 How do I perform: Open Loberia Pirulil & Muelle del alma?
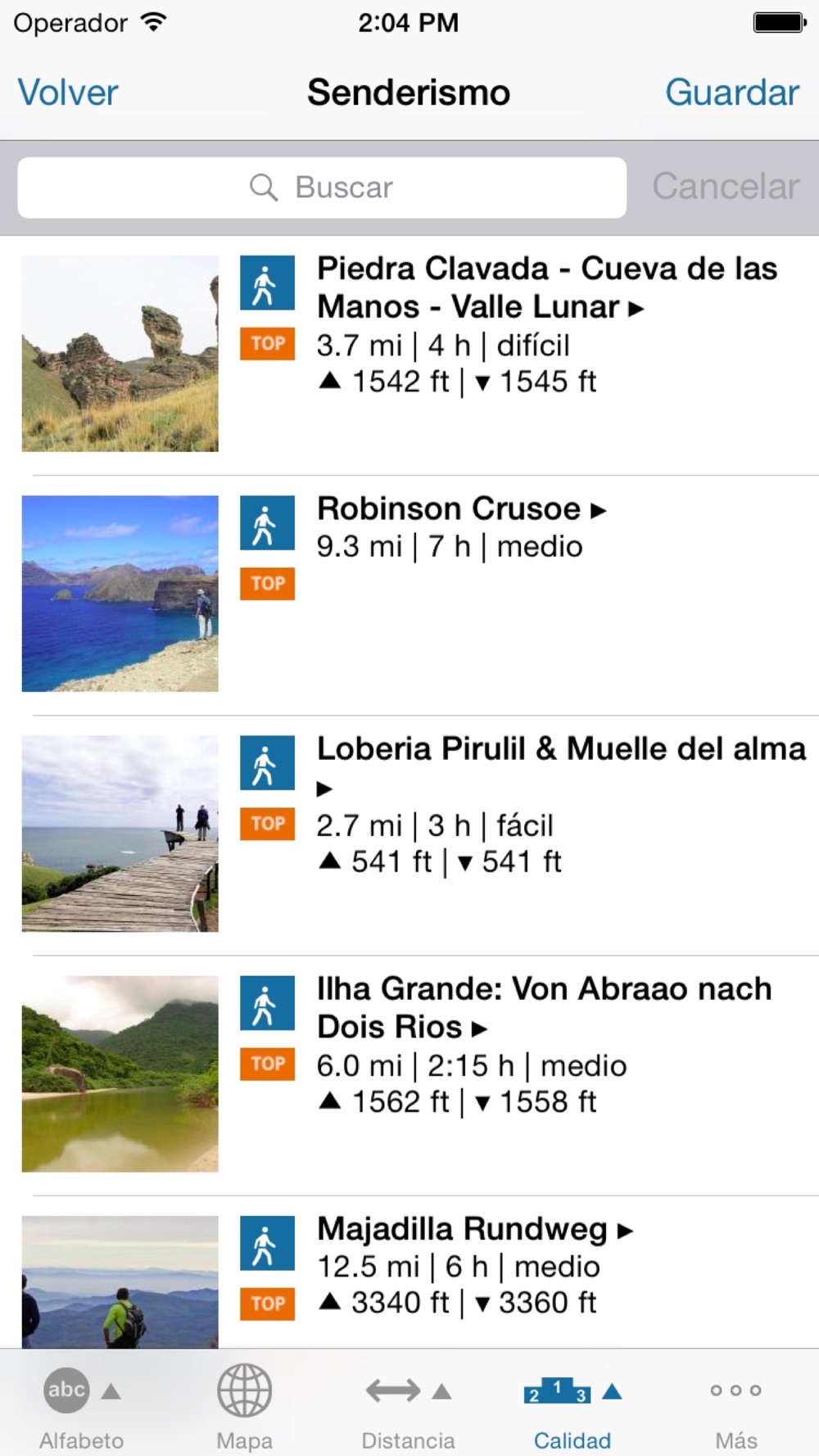point(409,835)
